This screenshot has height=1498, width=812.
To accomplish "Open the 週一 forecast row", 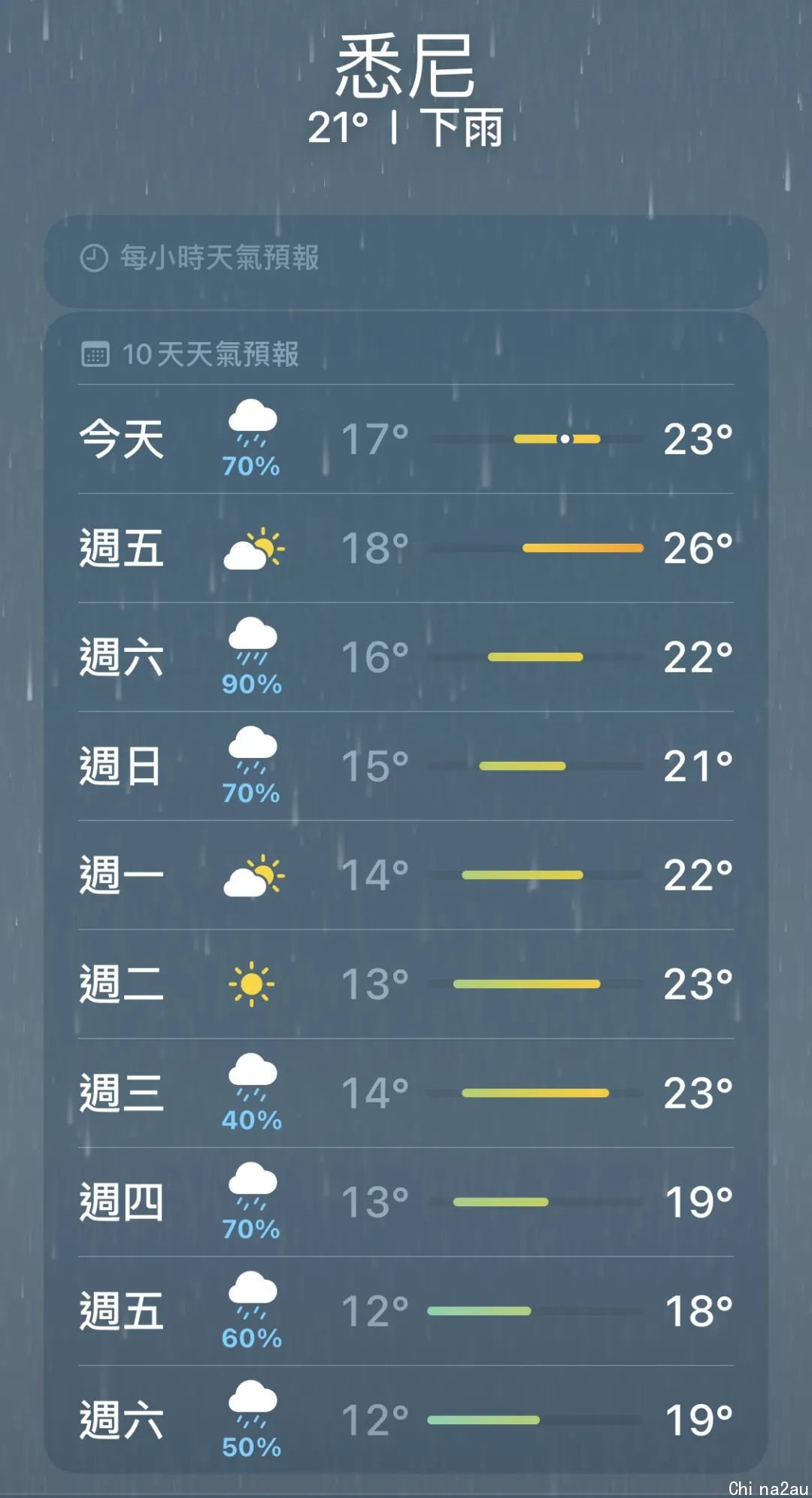I will coord(406,875).
